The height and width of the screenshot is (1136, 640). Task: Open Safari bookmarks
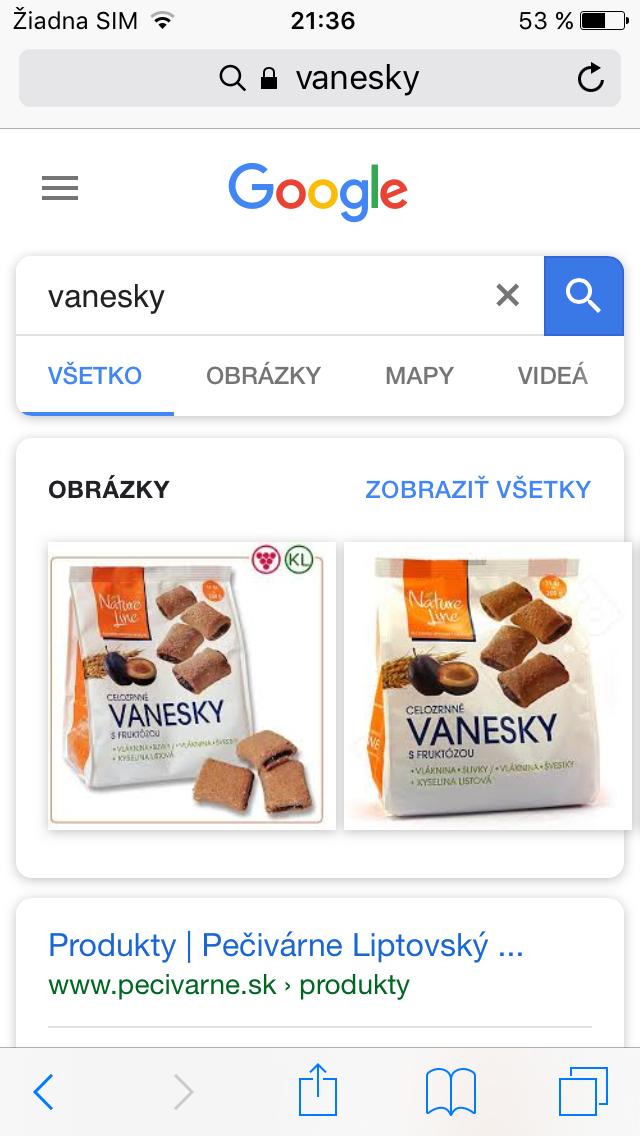(x=451, y=1092)
